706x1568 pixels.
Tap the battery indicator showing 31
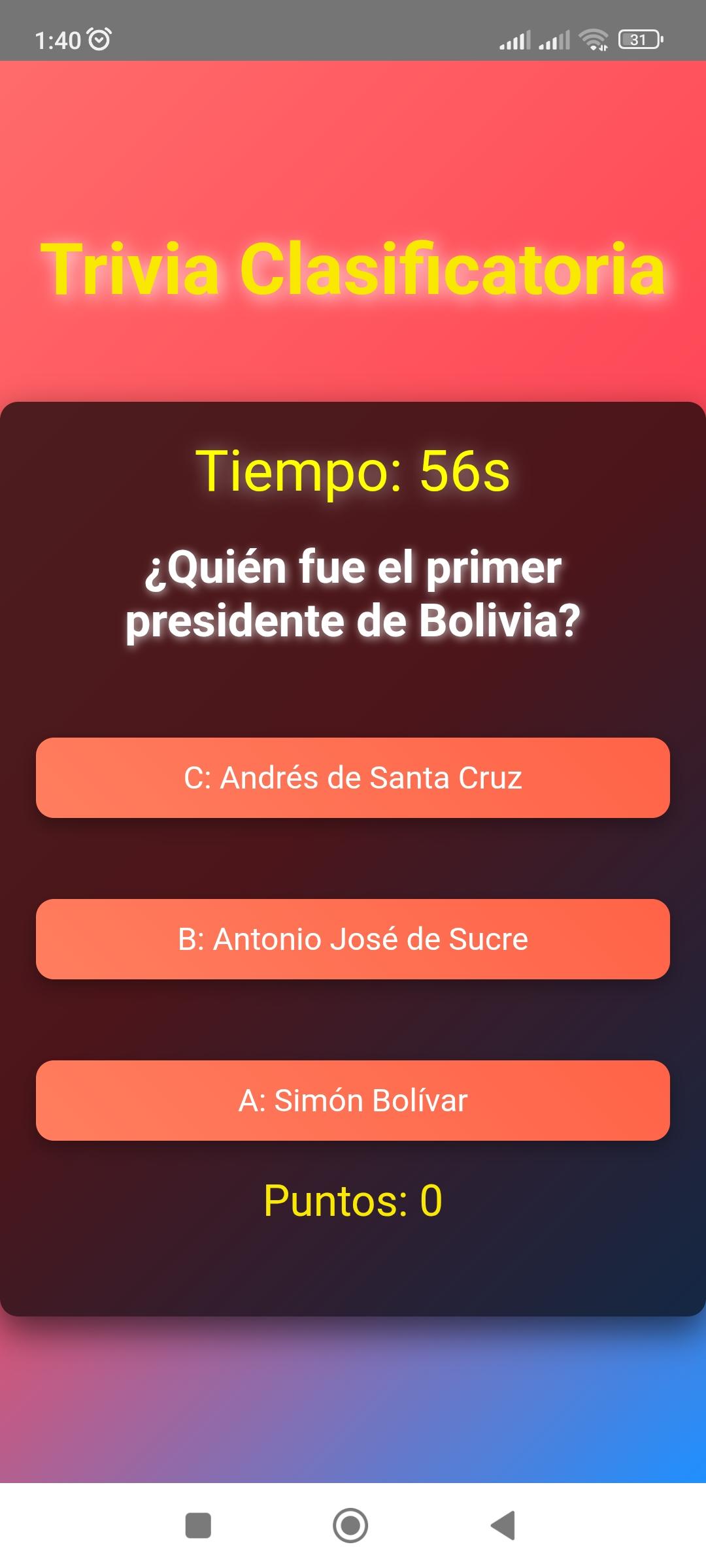637,38
